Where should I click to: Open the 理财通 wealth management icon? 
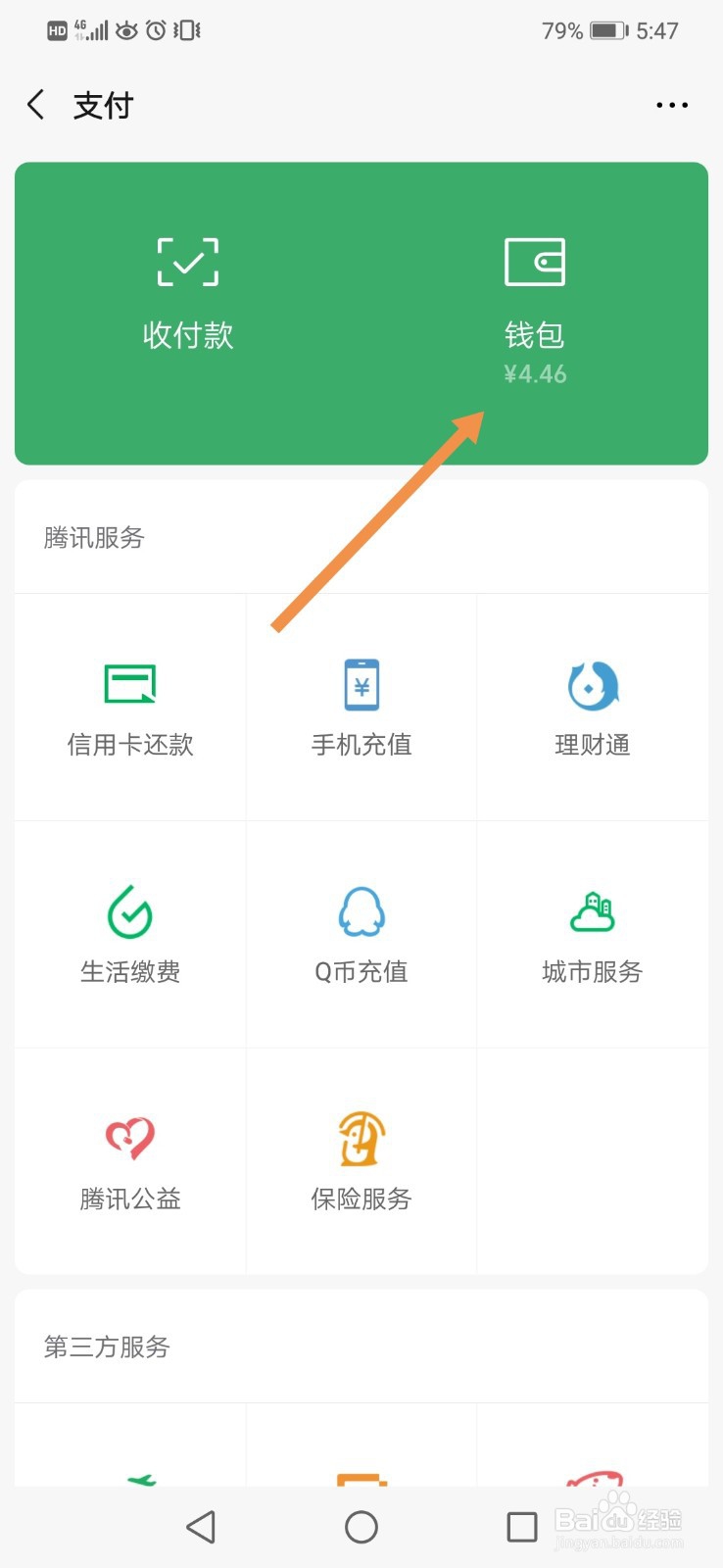592,706
